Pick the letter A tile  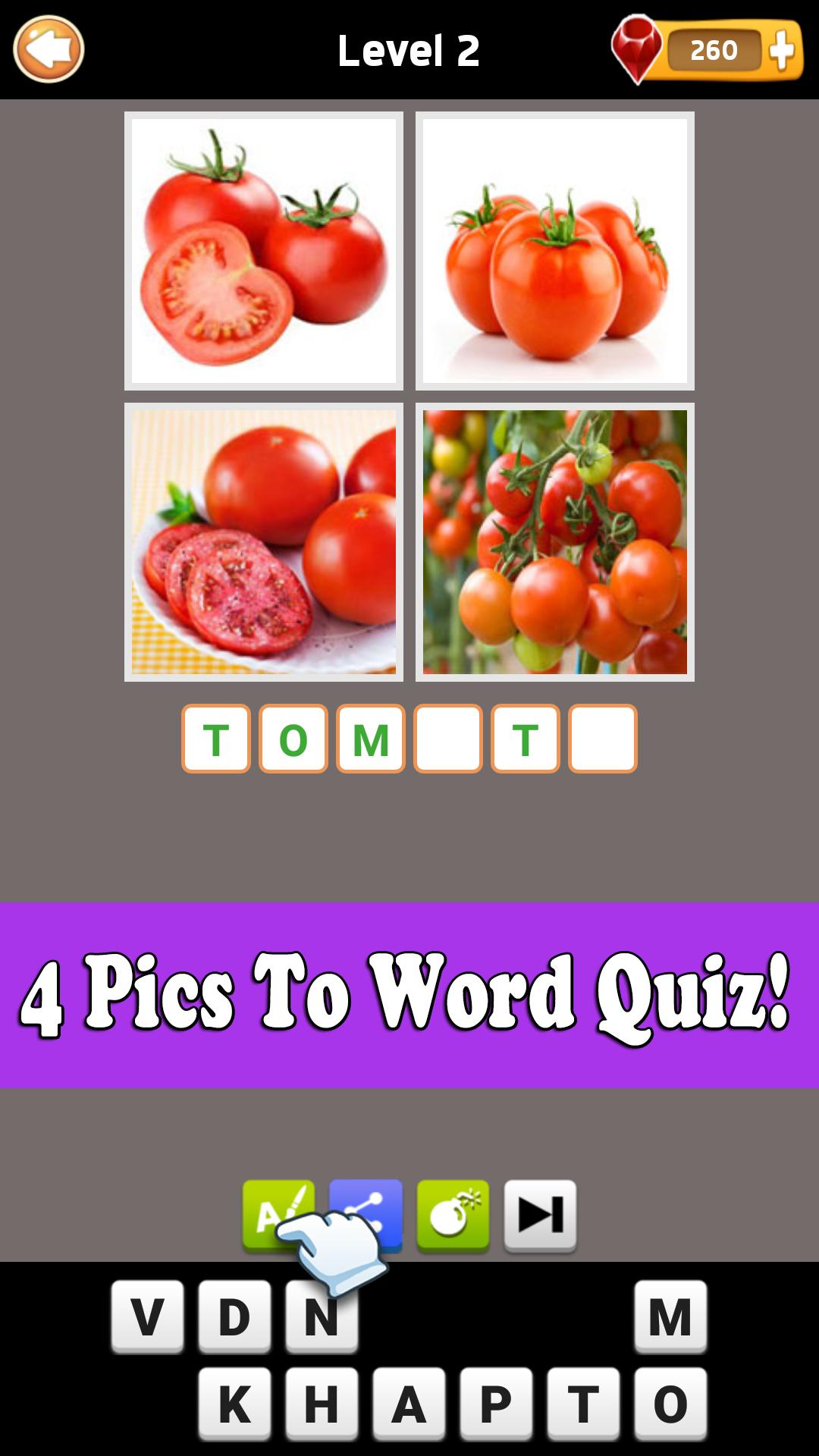pyautogui.click(x=409, y=1404)
